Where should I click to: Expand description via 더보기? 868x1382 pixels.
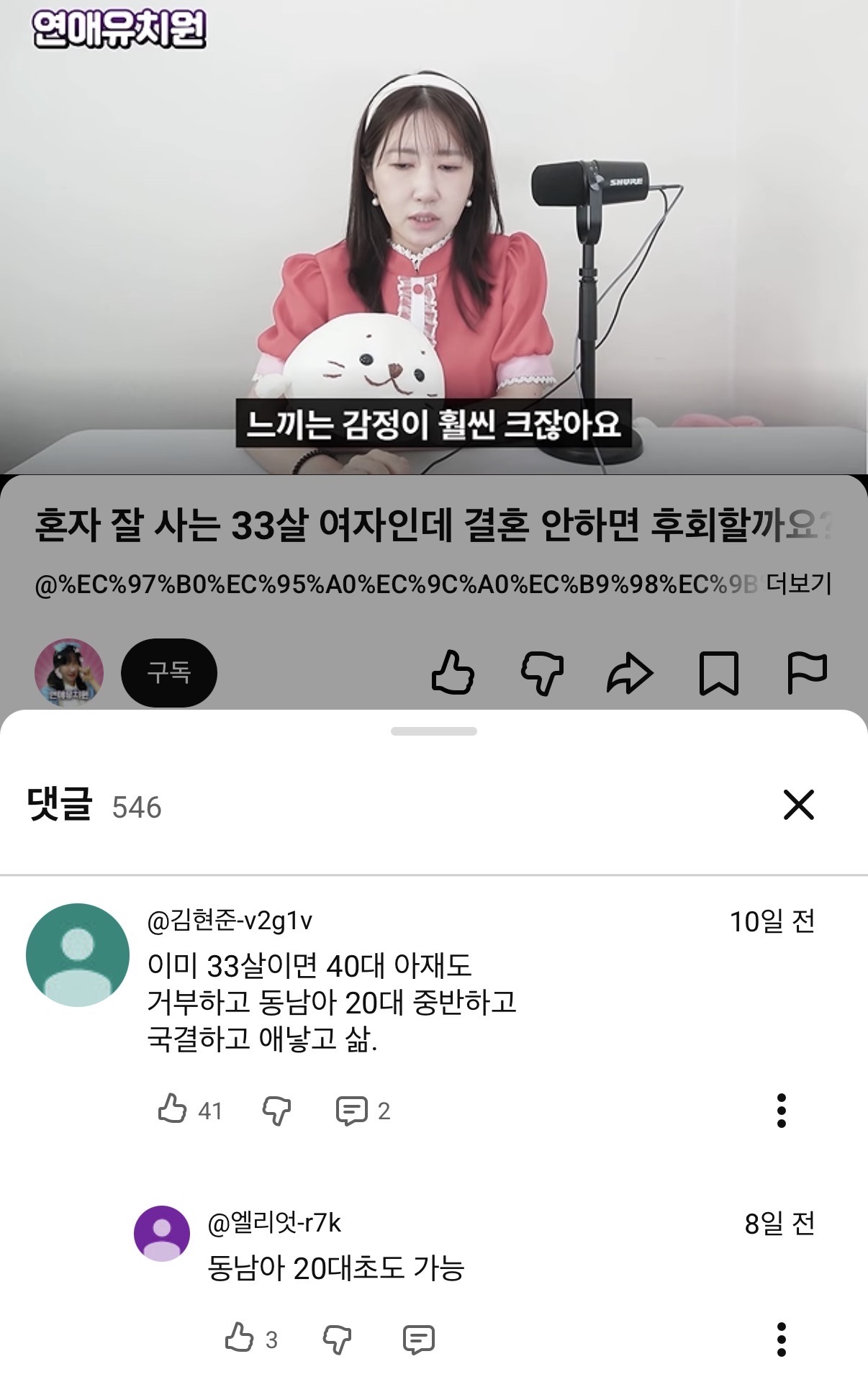798,583
